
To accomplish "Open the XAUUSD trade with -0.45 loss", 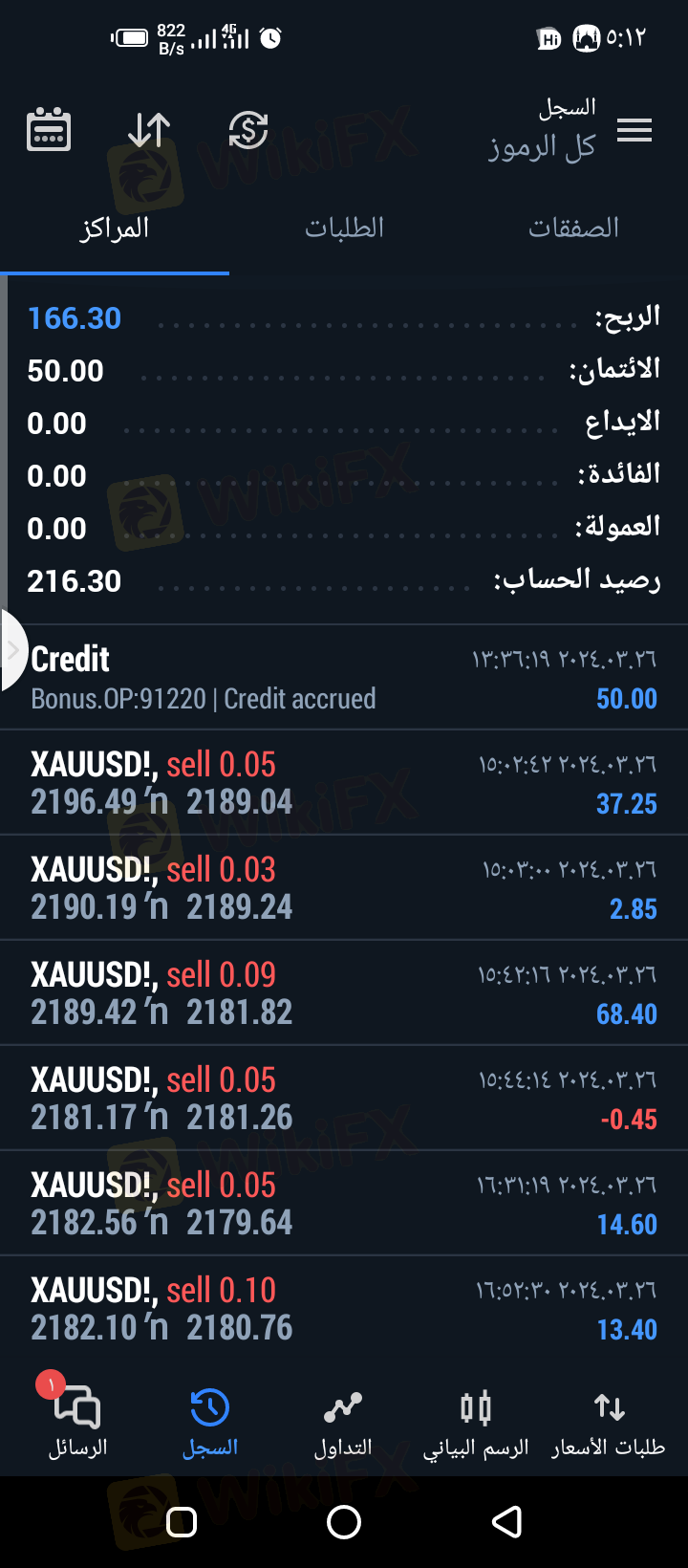I will click(344, 1099).
